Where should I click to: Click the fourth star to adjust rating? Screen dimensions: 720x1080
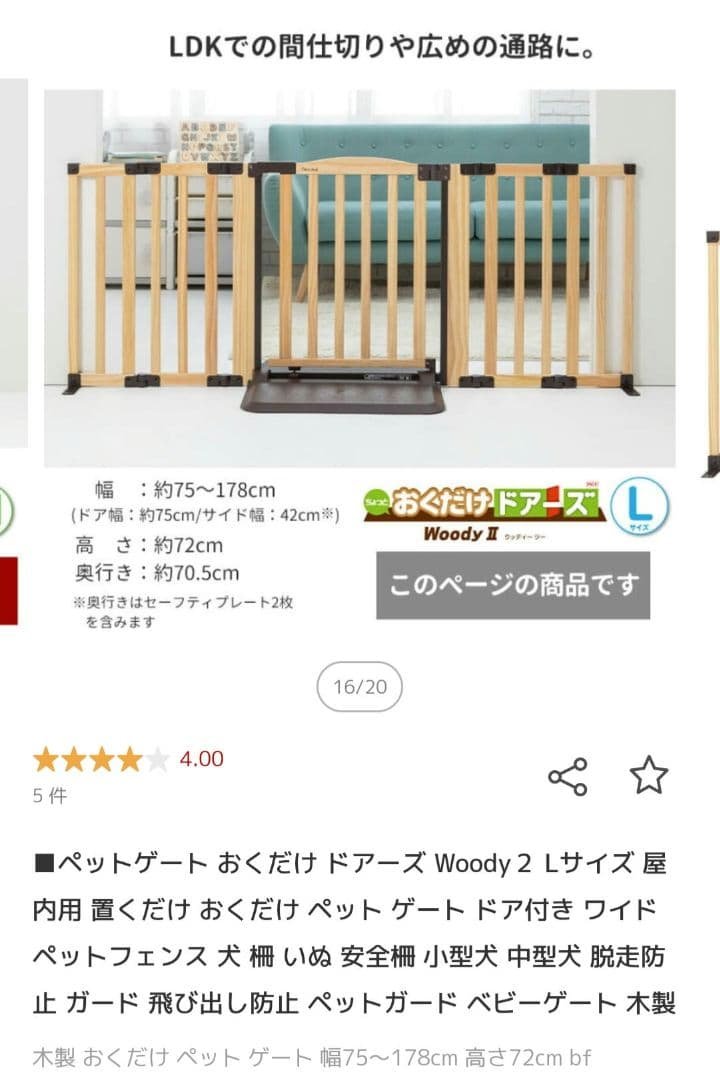tap(131, 760)
